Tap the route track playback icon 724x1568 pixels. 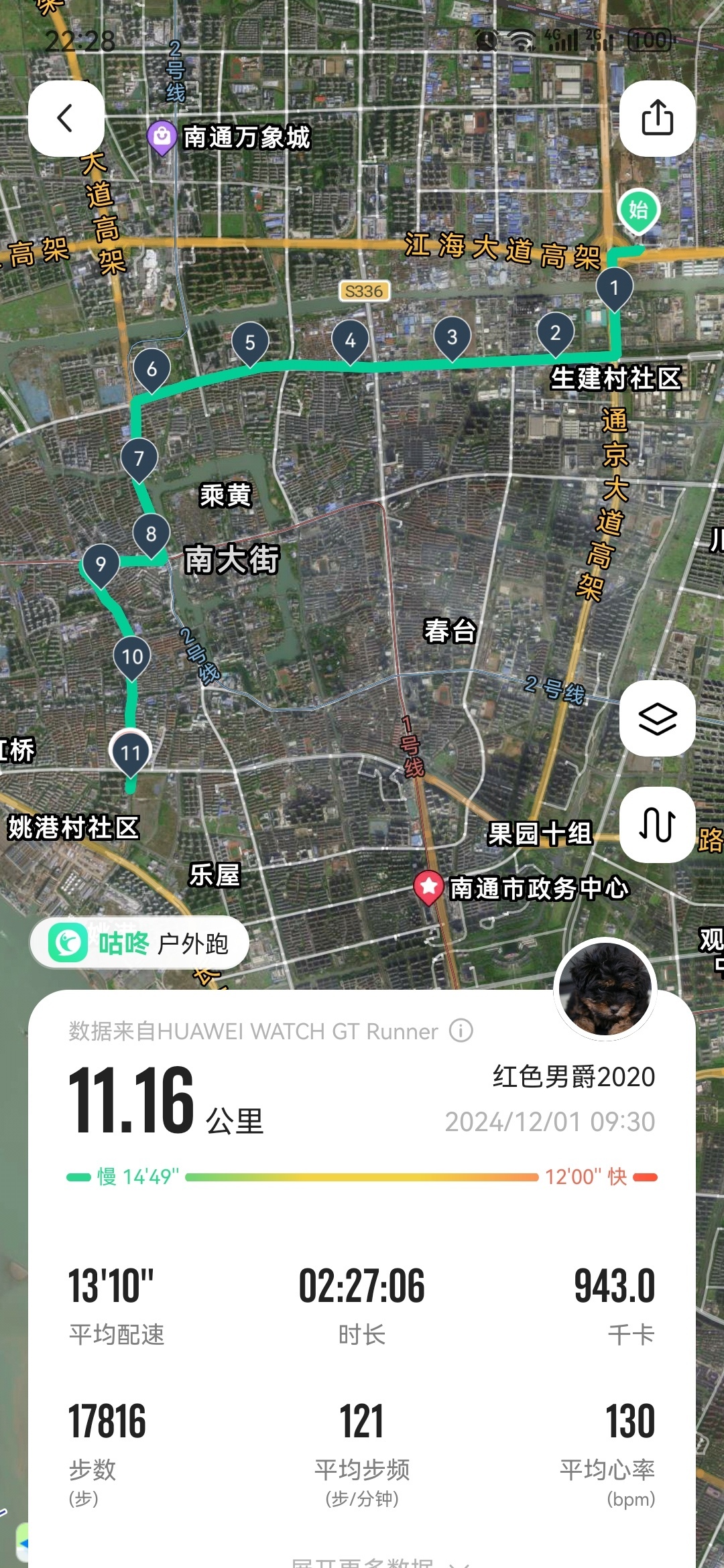click(657, 824)
